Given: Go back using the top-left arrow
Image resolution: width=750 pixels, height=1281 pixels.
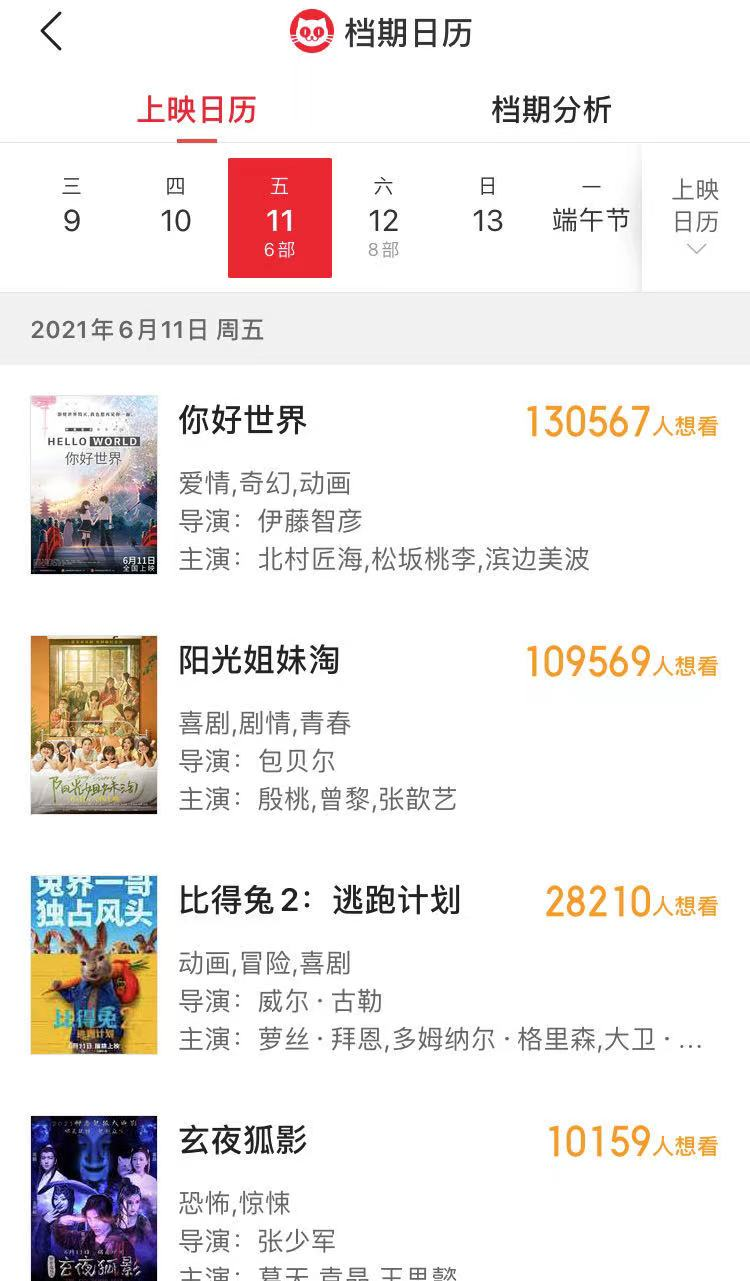Looking at the screenshot, I should point(51,32).
